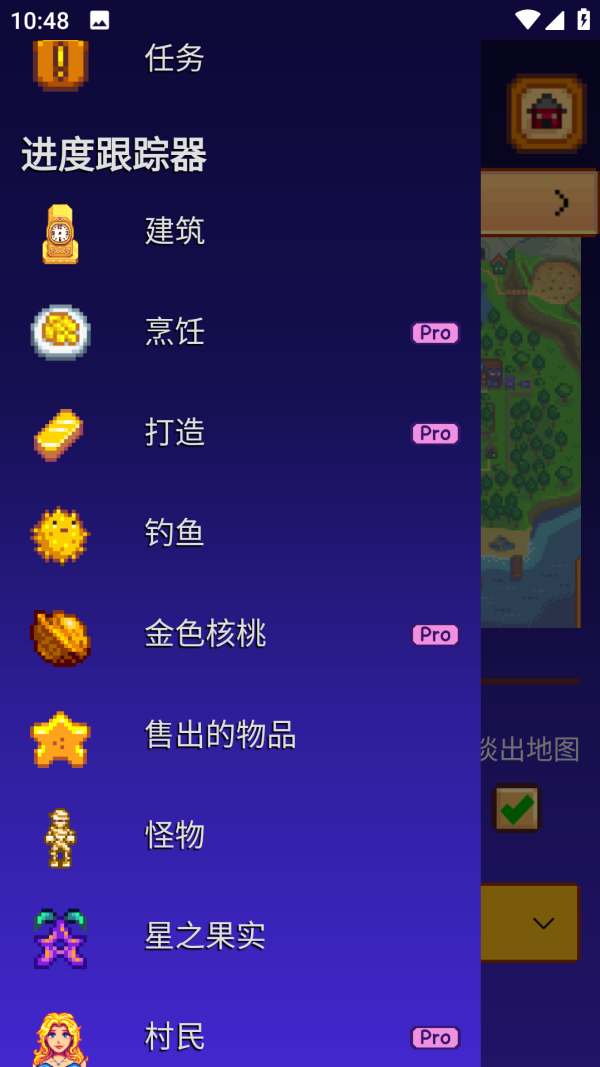Screen dimensions: 600x1067
Task: Toggle the green checkmark checkbox
Action: pyautogui.click(x=517, y=809)
